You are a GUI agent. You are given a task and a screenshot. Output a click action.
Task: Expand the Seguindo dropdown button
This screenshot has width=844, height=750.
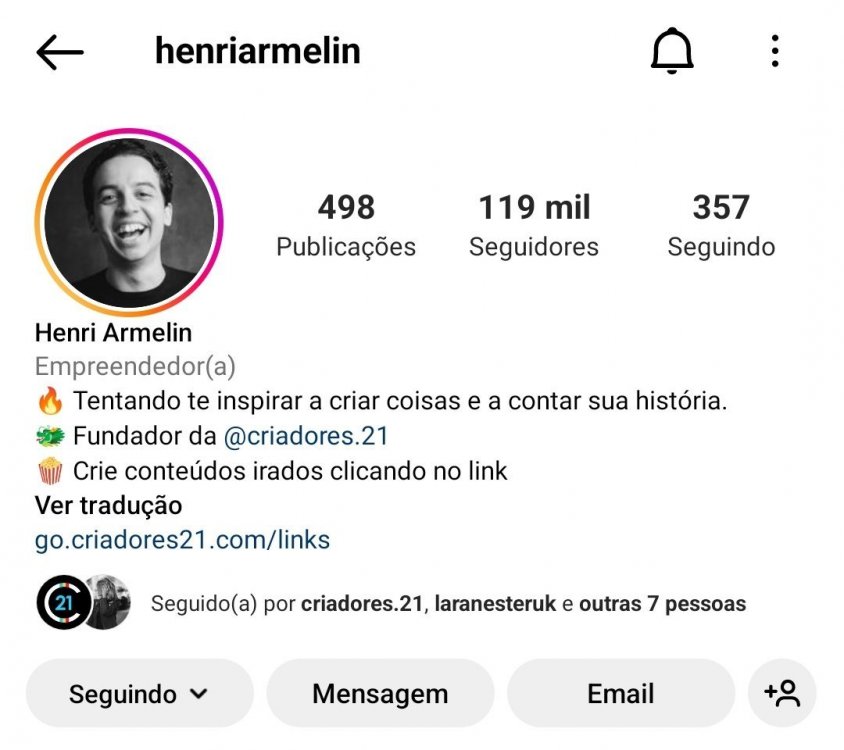[139, 693]
